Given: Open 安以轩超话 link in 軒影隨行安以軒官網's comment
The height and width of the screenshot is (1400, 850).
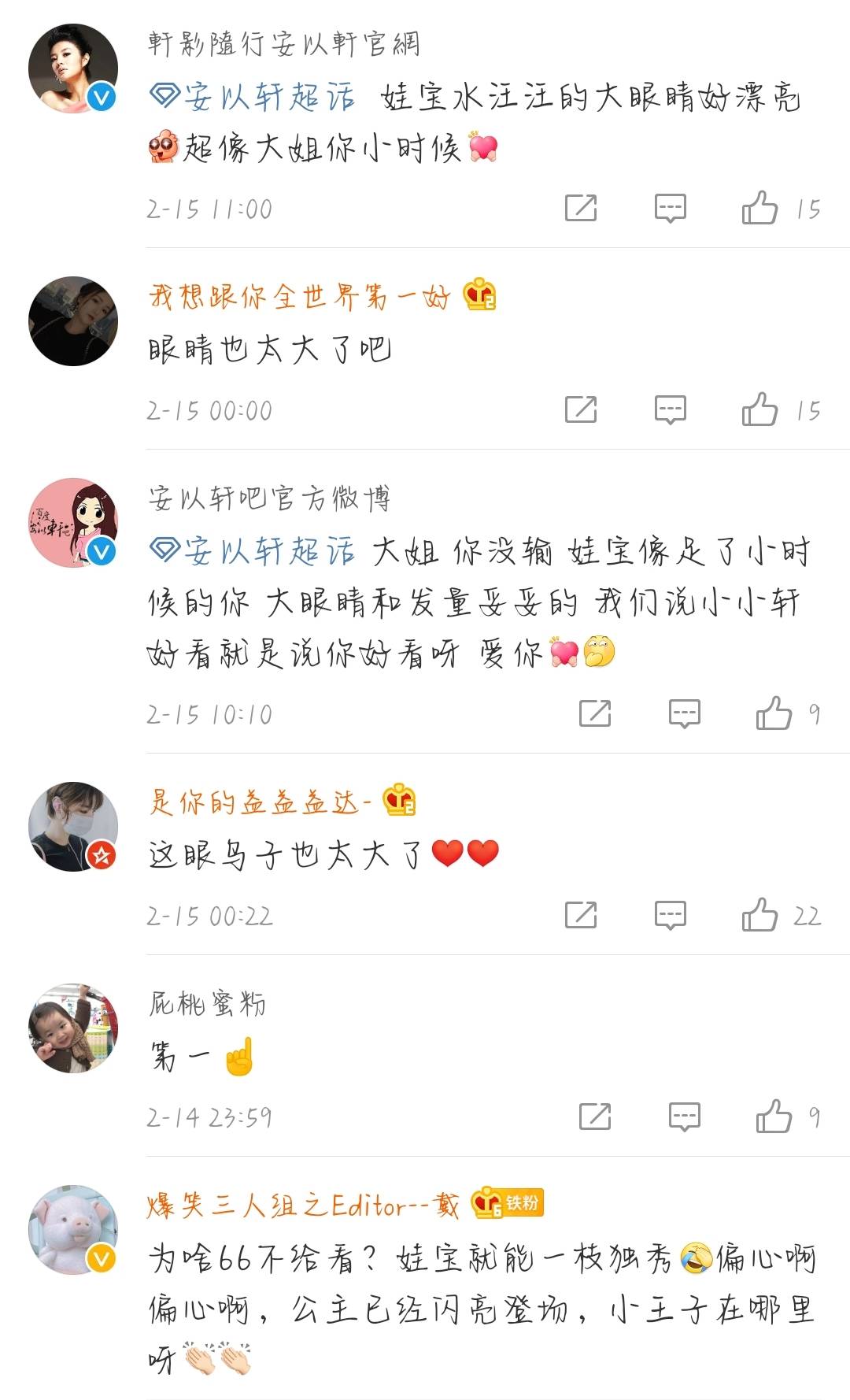Looking at the screenshot, I should coord(253,98).
